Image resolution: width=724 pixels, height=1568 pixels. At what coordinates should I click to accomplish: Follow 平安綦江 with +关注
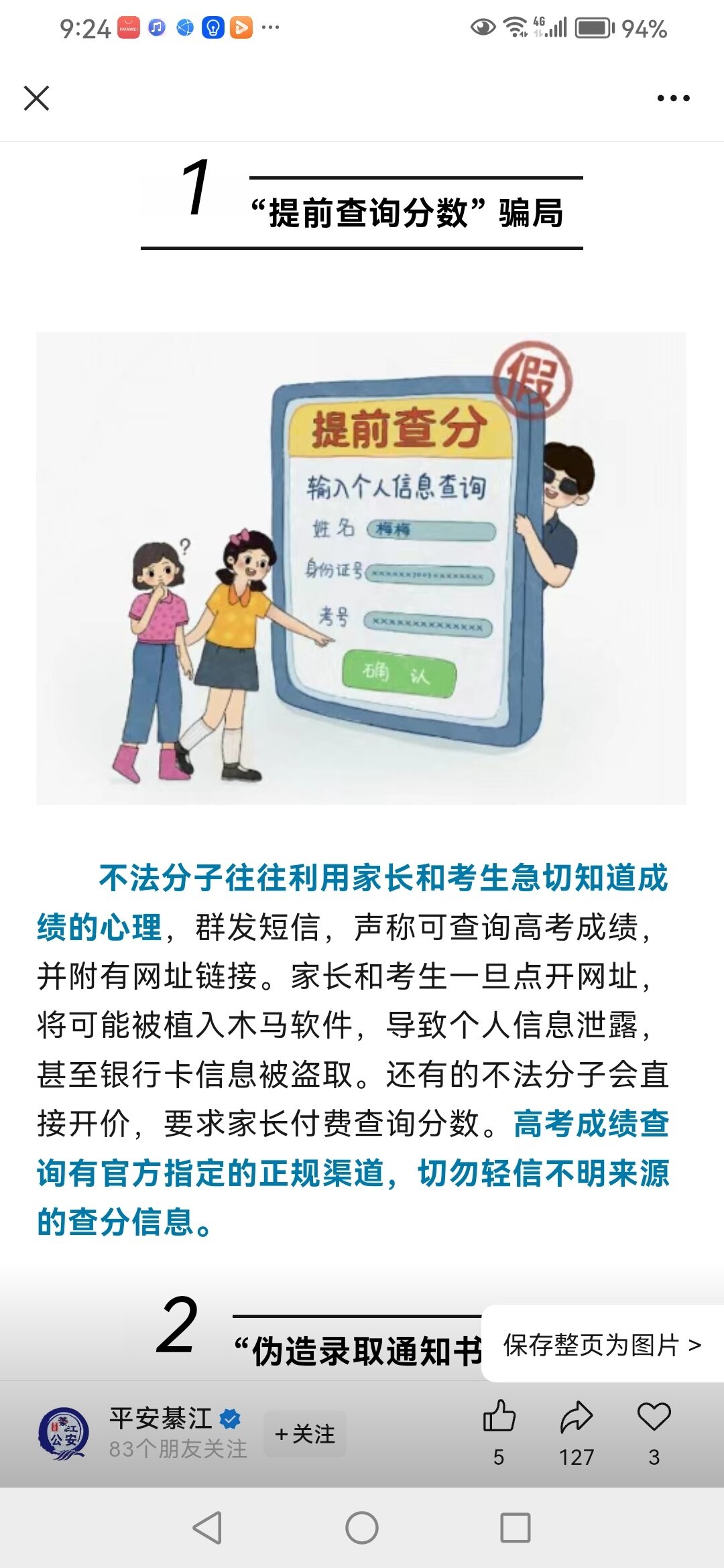pyautogui.click(x=305, y=1434)
